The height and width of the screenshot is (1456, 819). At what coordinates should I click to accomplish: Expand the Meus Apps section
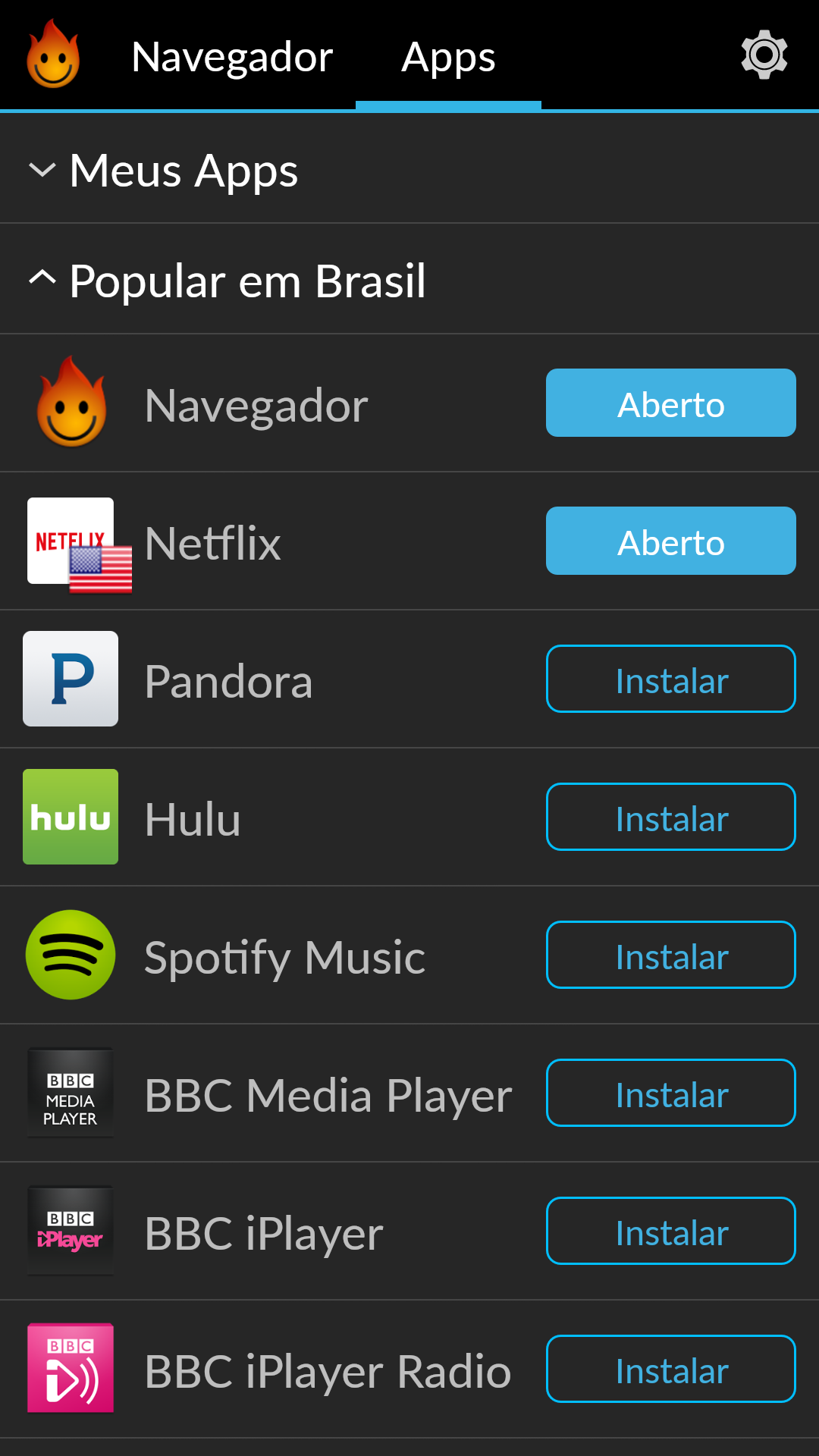pos(409,169)
